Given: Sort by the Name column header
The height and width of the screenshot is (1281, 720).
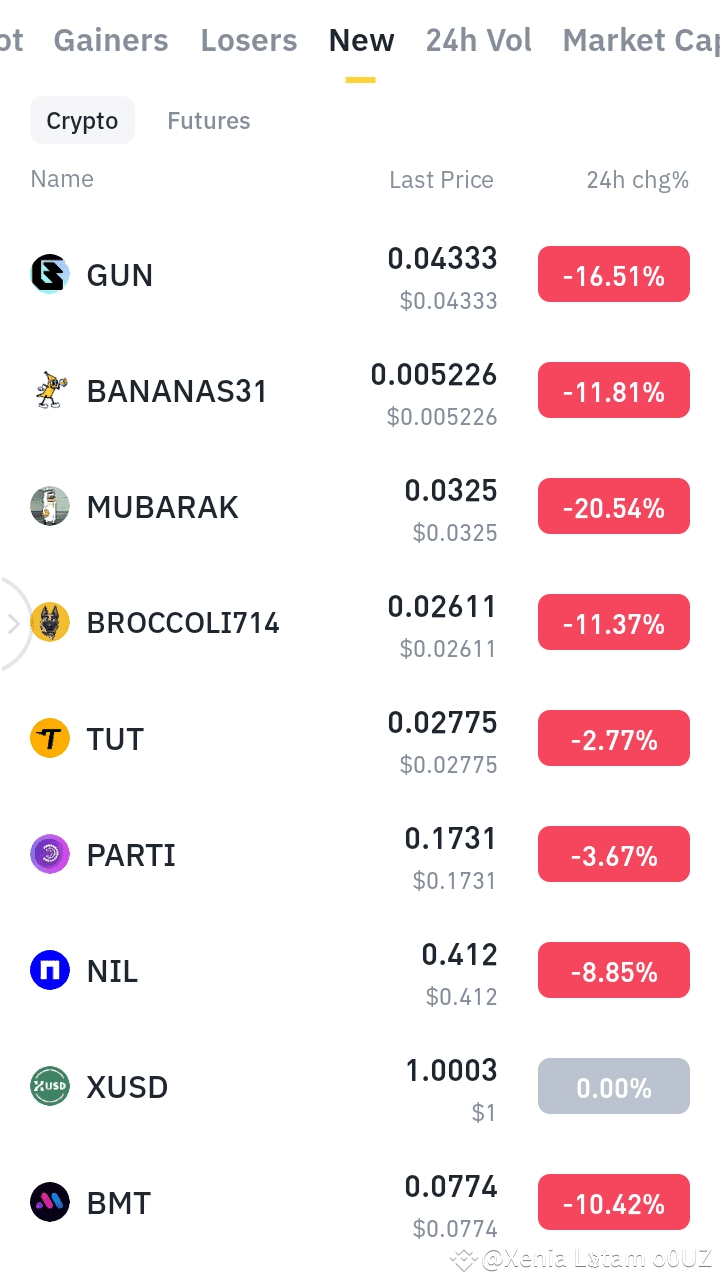Looking at the screenshot, I should pyautogui.click(x=61, y=180).
